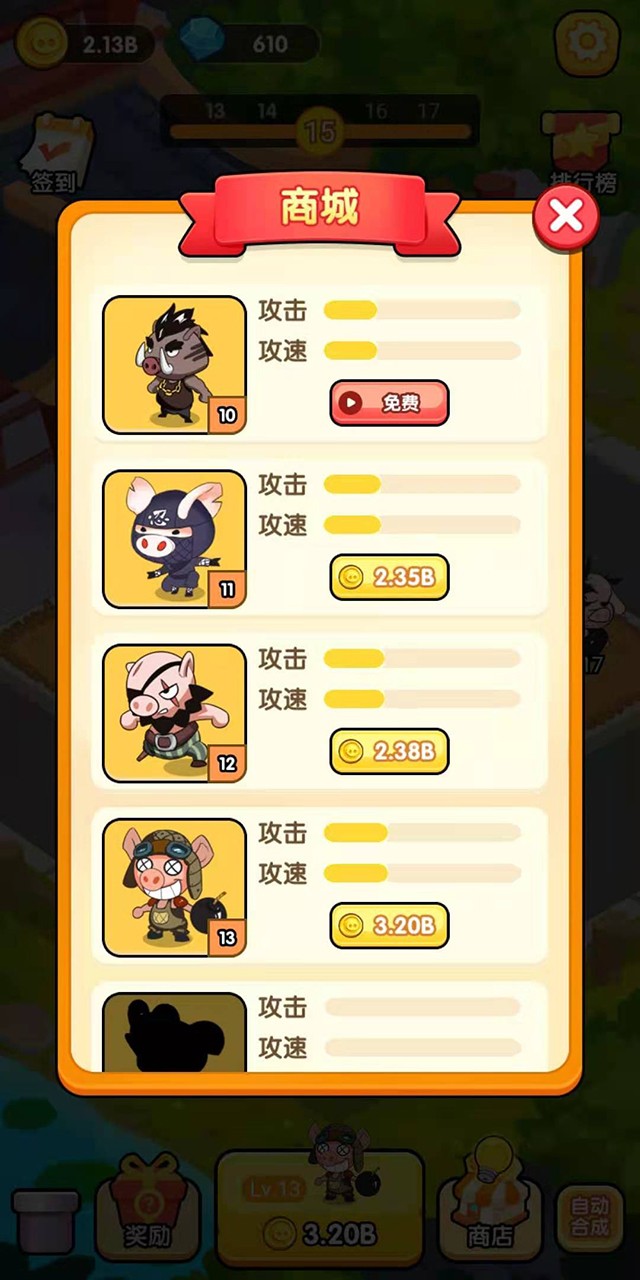This screenshot has width=640, height=1280.
Task: Claim the level 10 boar with 免费 button
Action: 389,403
